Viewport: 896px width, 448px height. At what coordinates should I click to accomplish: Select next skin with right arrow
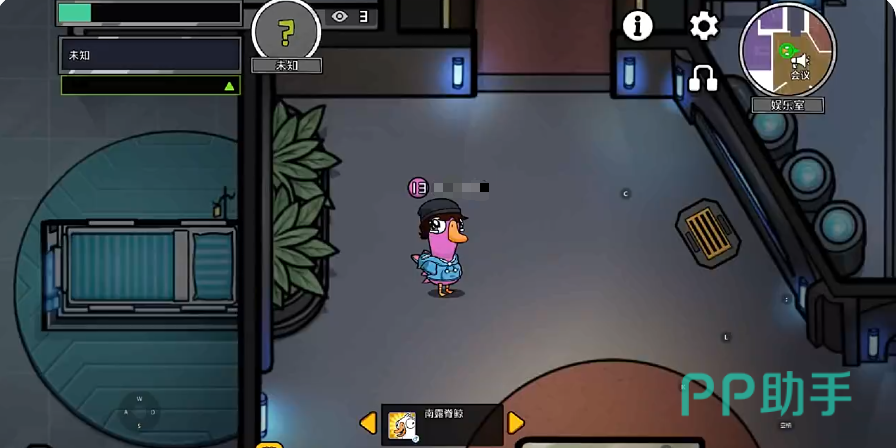(x=516, y=423)
